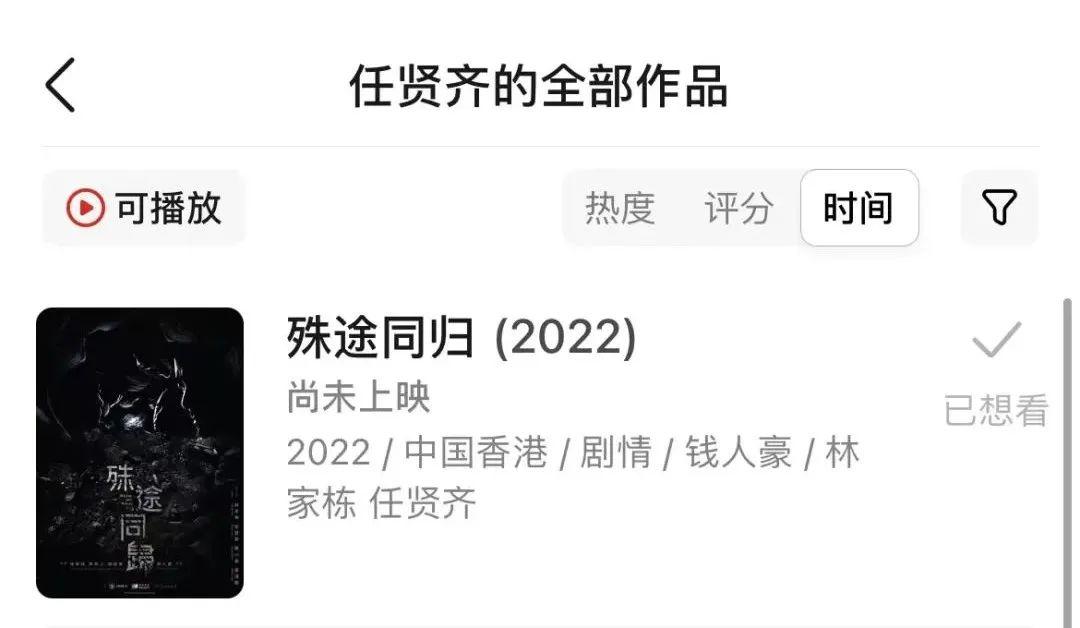
Task: Sort works by 评分
Action: (738, 208)
